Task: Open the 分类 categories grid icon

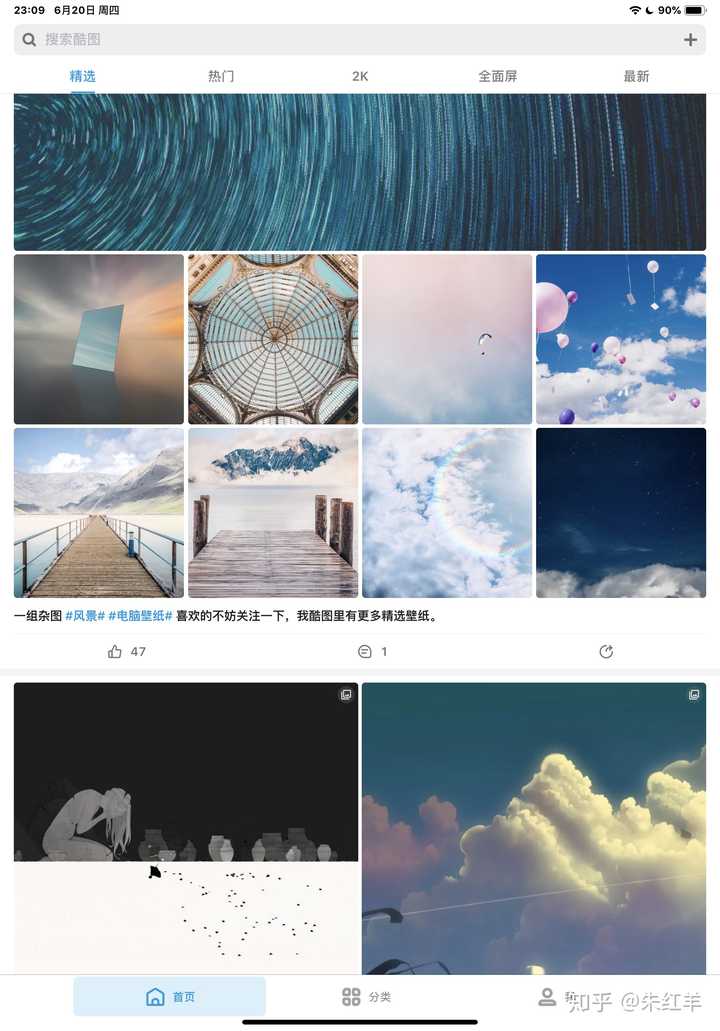Action: coord(352,996)
